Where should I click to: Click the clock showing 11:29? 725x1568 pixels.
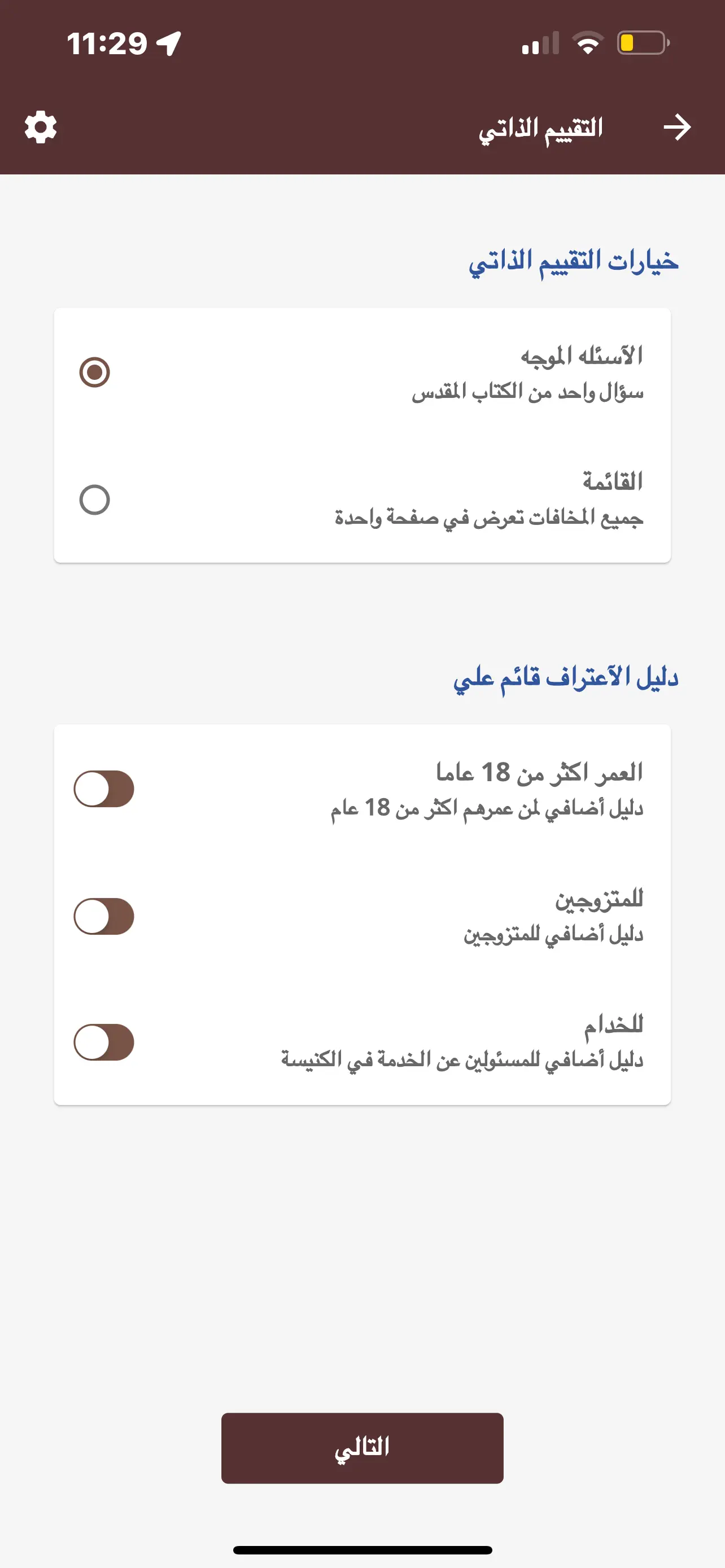coord(107,42)
